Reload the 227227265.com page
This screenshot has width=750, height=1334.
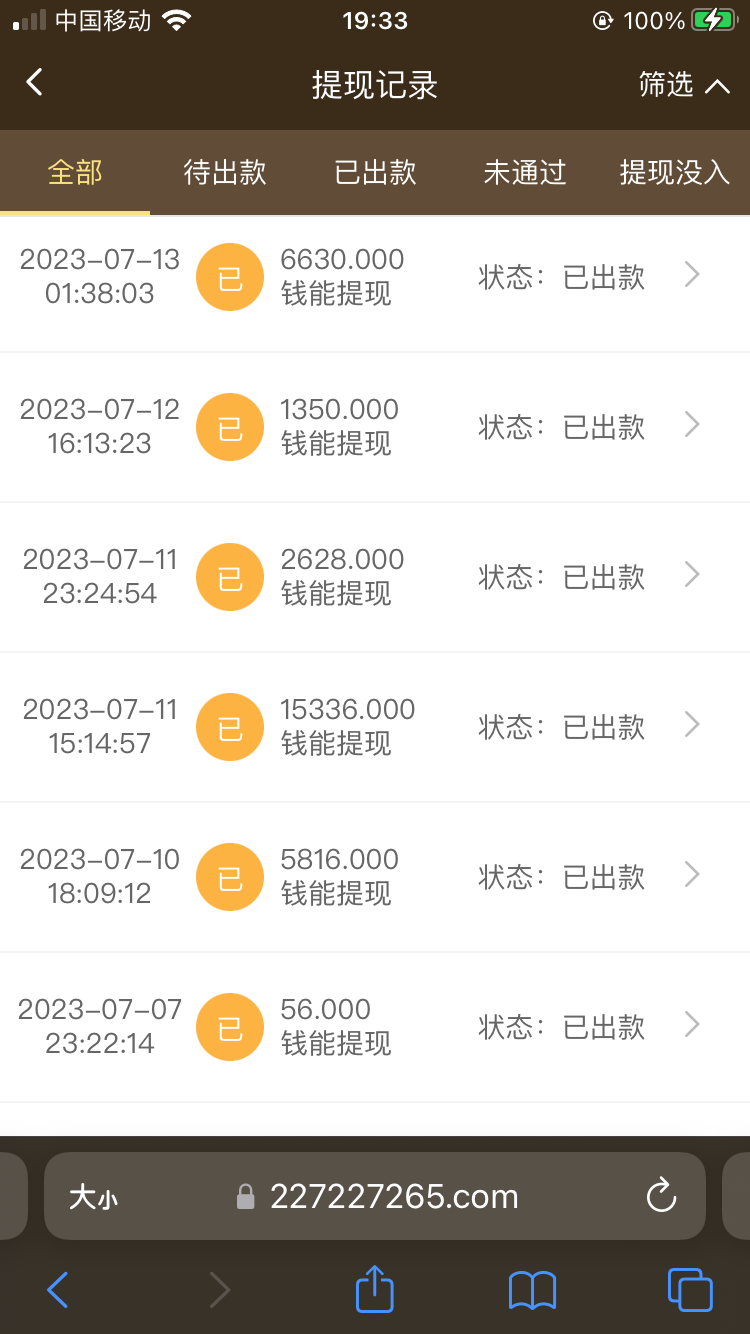pyautogui.click(x=661, y=1196)
